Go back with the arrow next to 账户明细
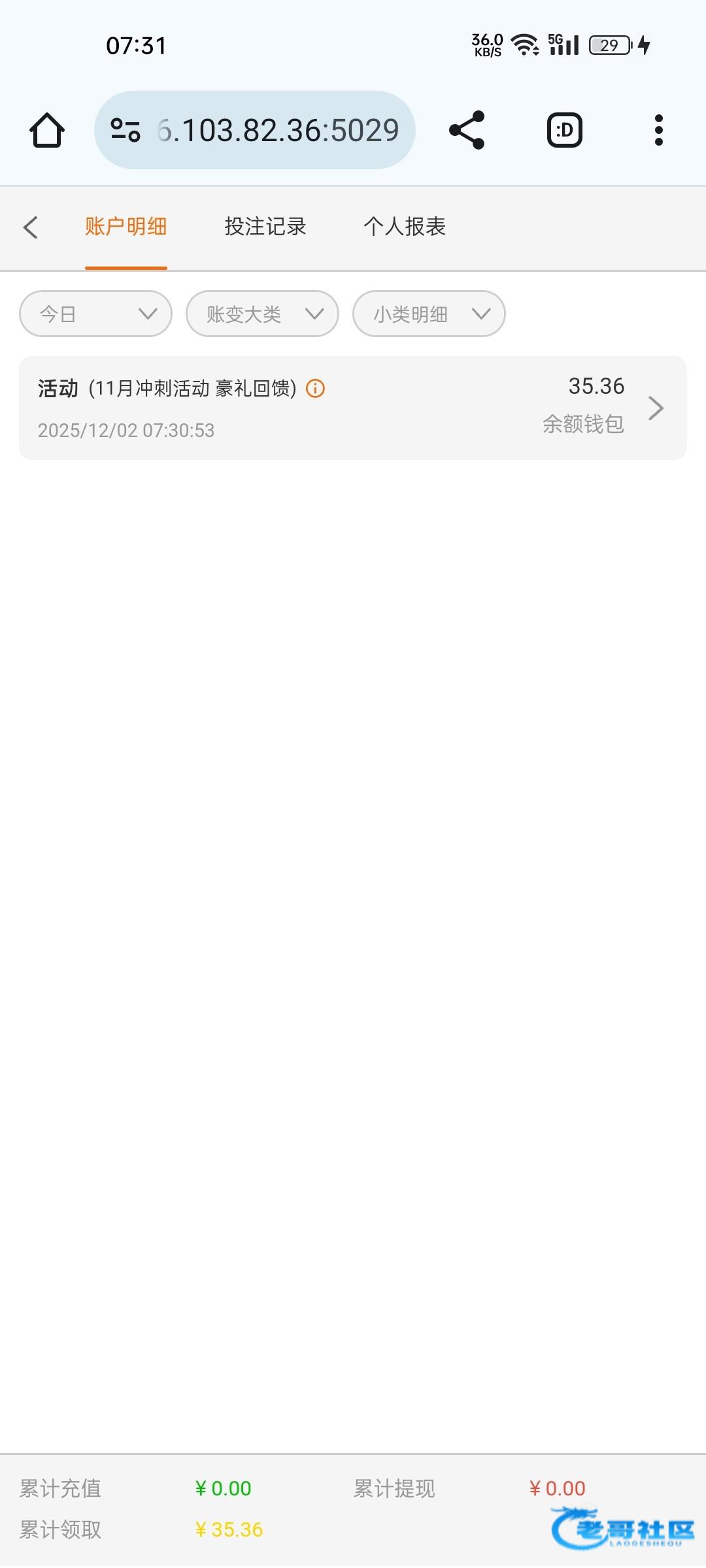This screenshot has width=706, height=1568. 31,227
